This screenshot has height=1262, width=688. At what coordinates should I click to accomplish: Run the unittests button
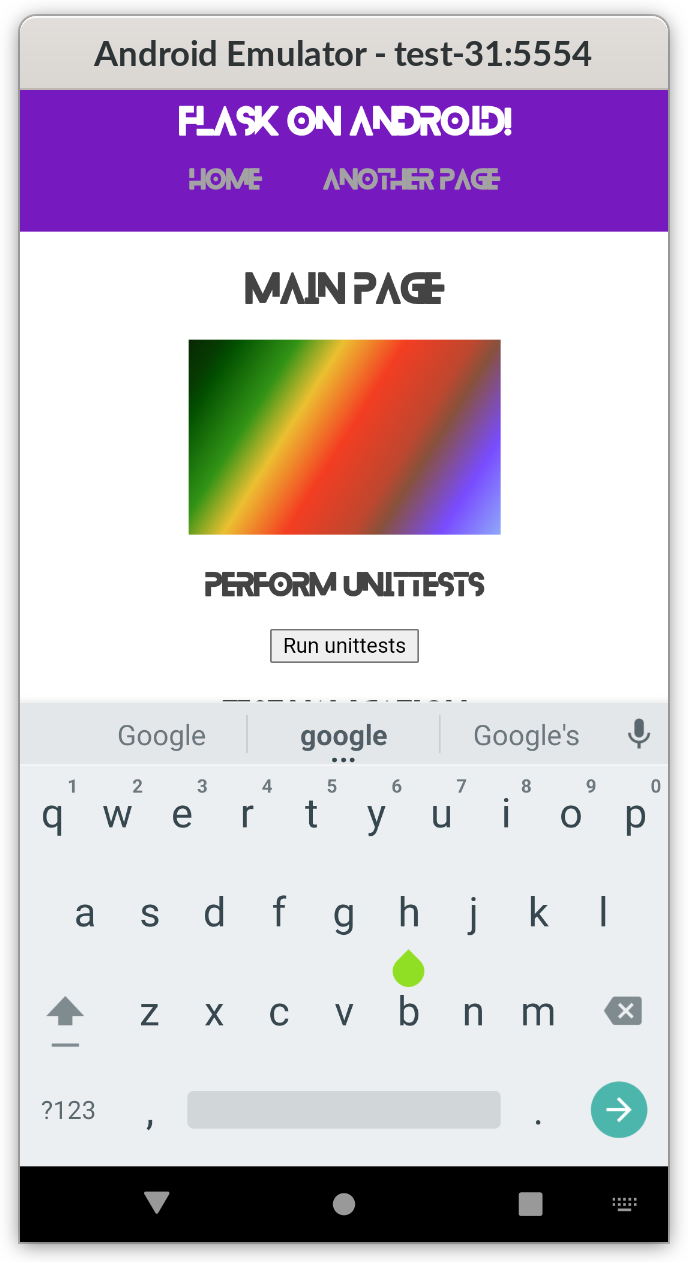coord(344,646)
